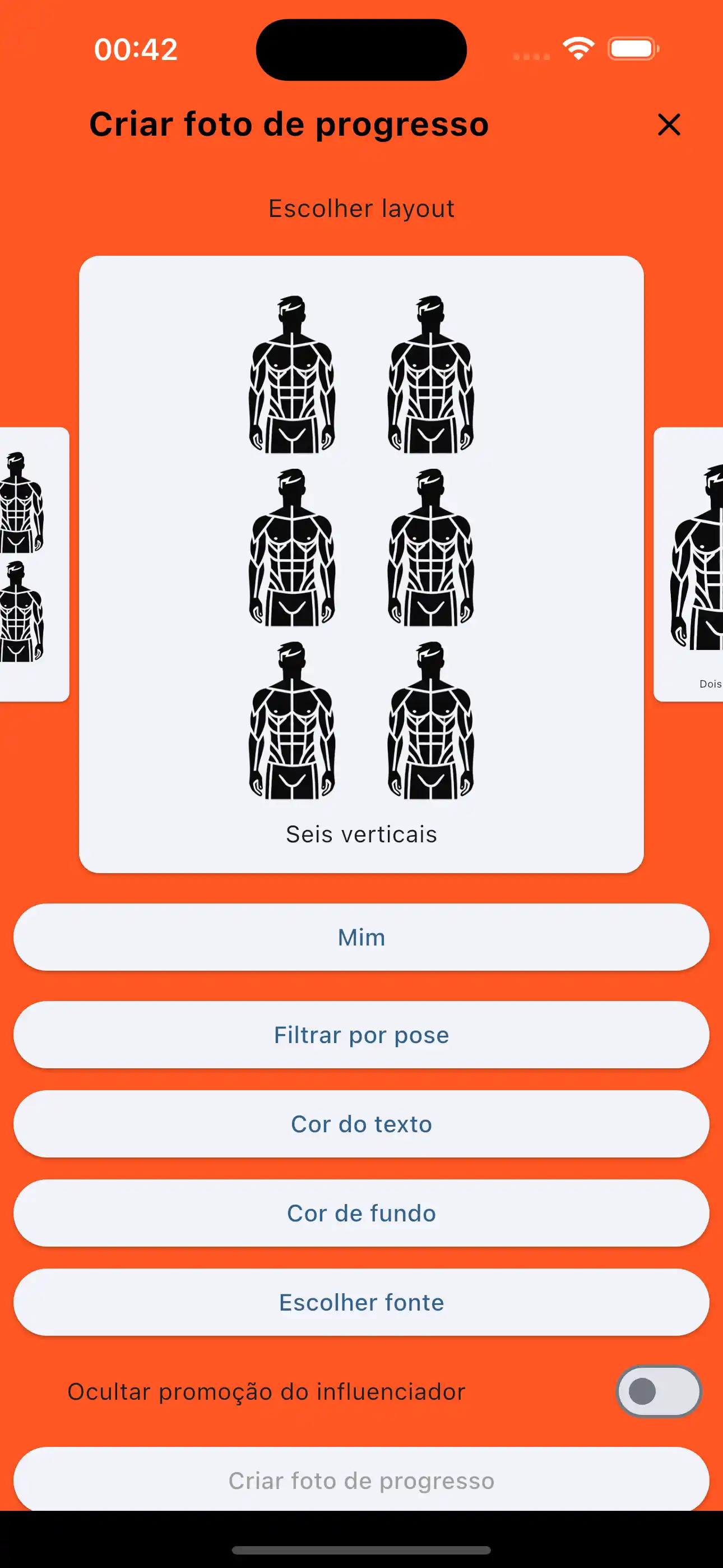Open the 'Filtrar por pose' selector

[361, 1035]
